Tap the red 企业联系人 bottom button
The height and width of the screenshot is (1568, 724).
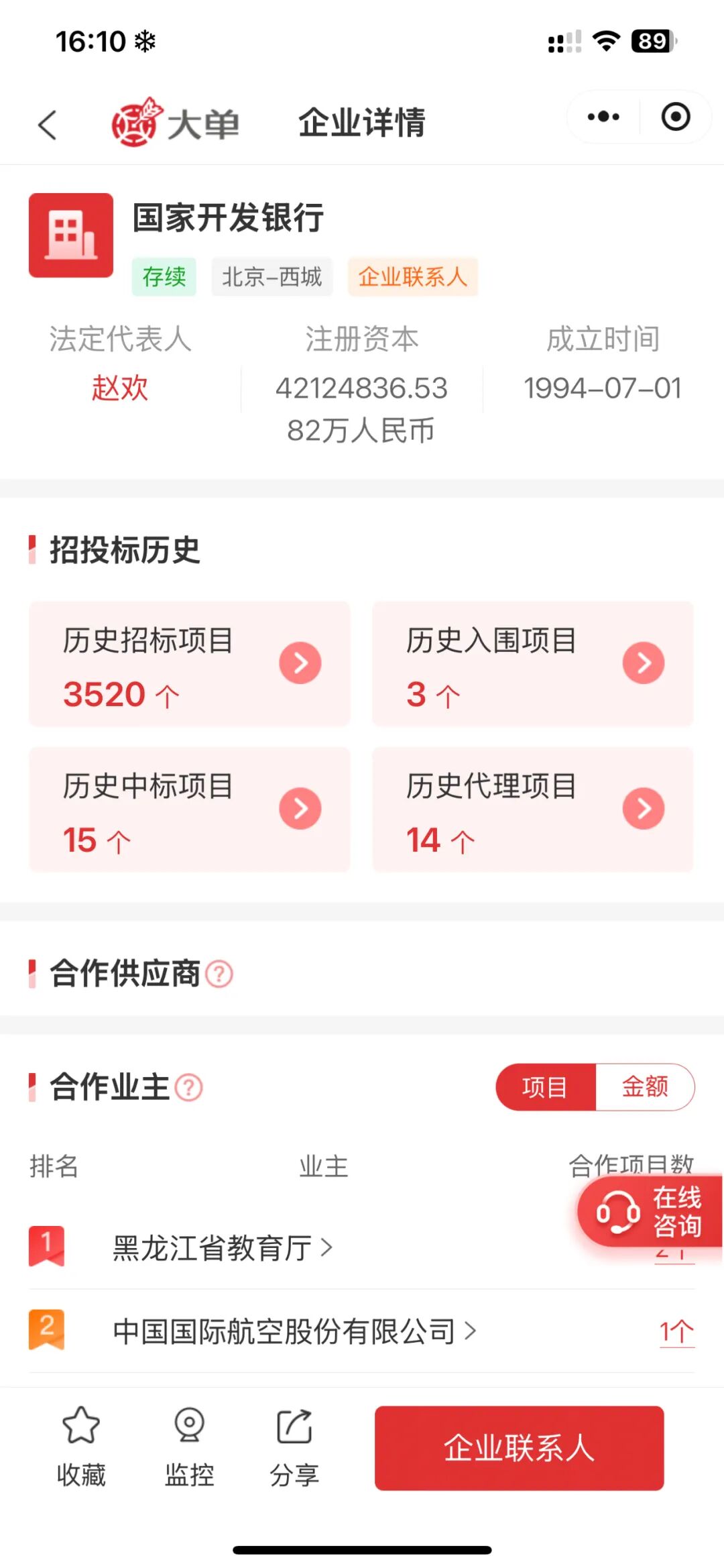pyautogui.click(x=520, y=1448)
